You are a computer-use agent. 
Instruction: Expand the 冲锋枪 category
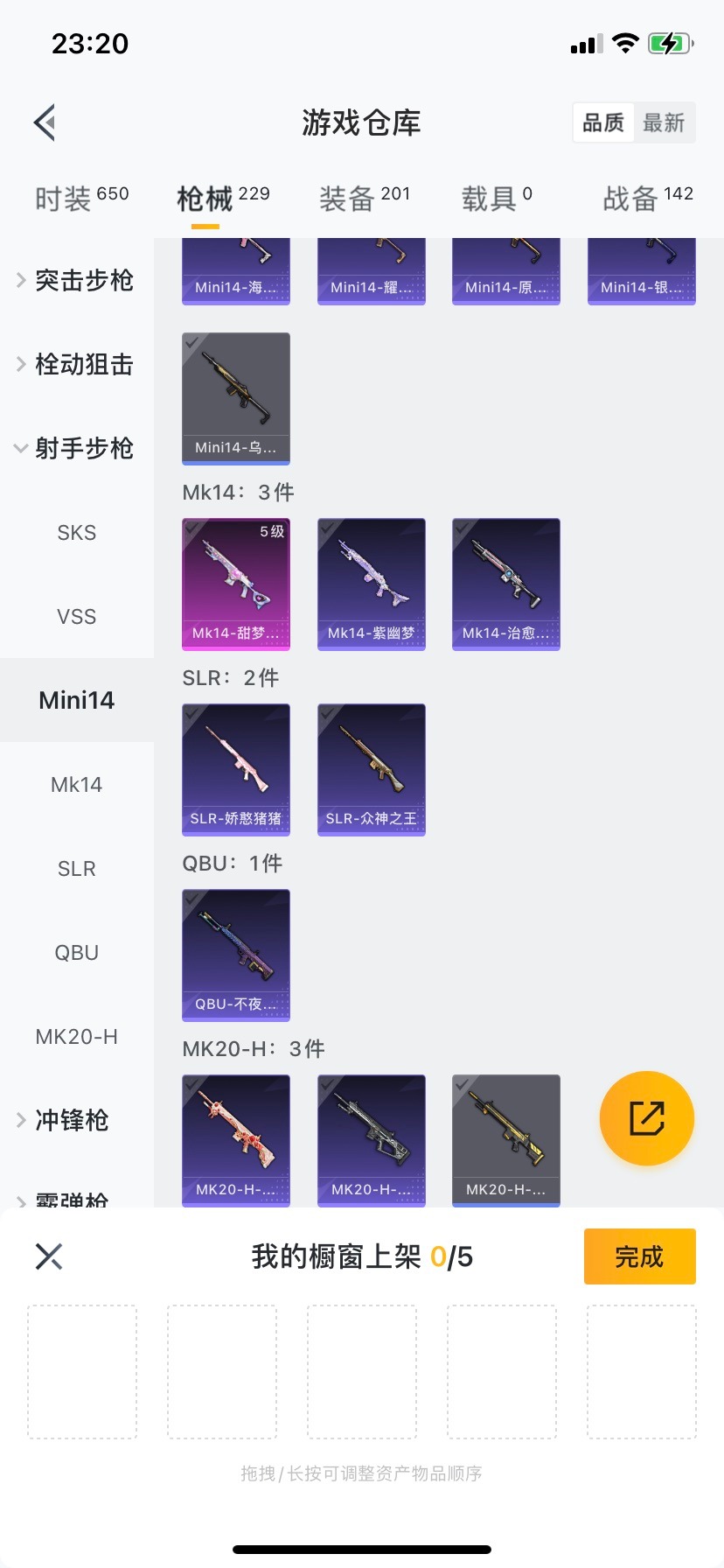point(70,1120)
